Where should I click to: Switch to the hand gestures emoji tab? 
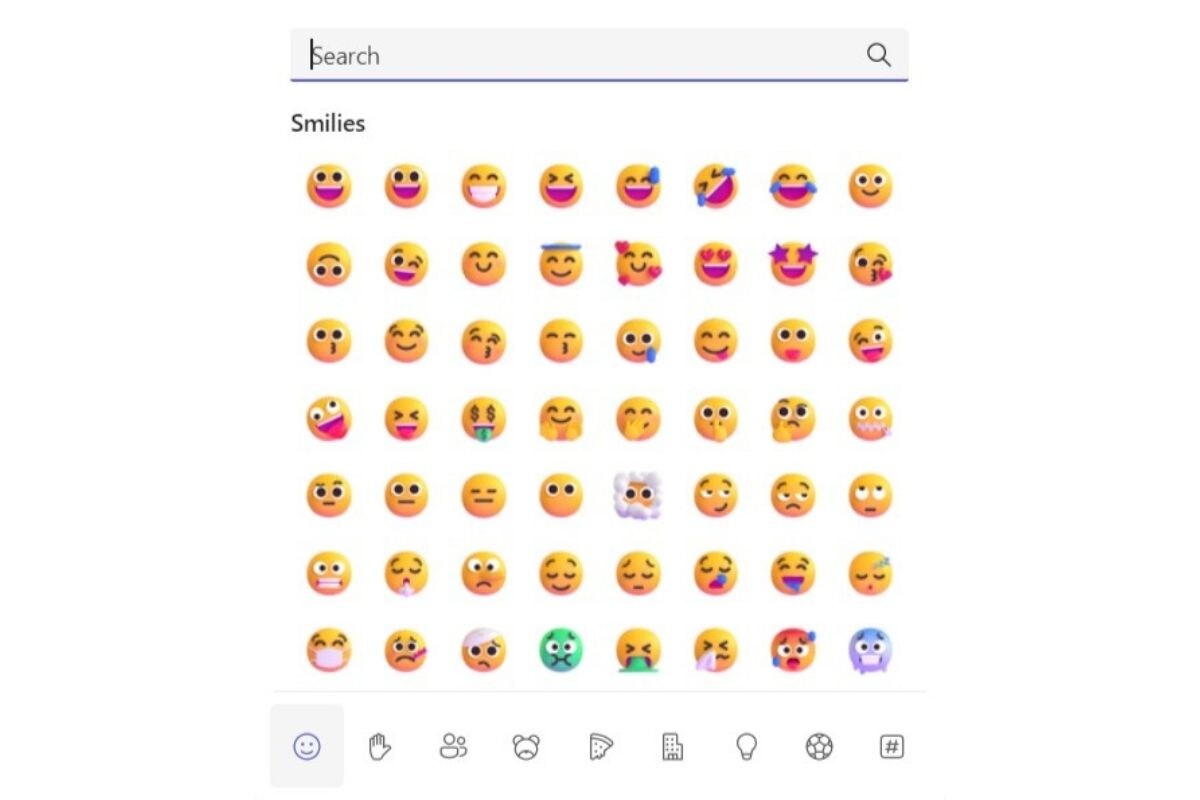380,746
